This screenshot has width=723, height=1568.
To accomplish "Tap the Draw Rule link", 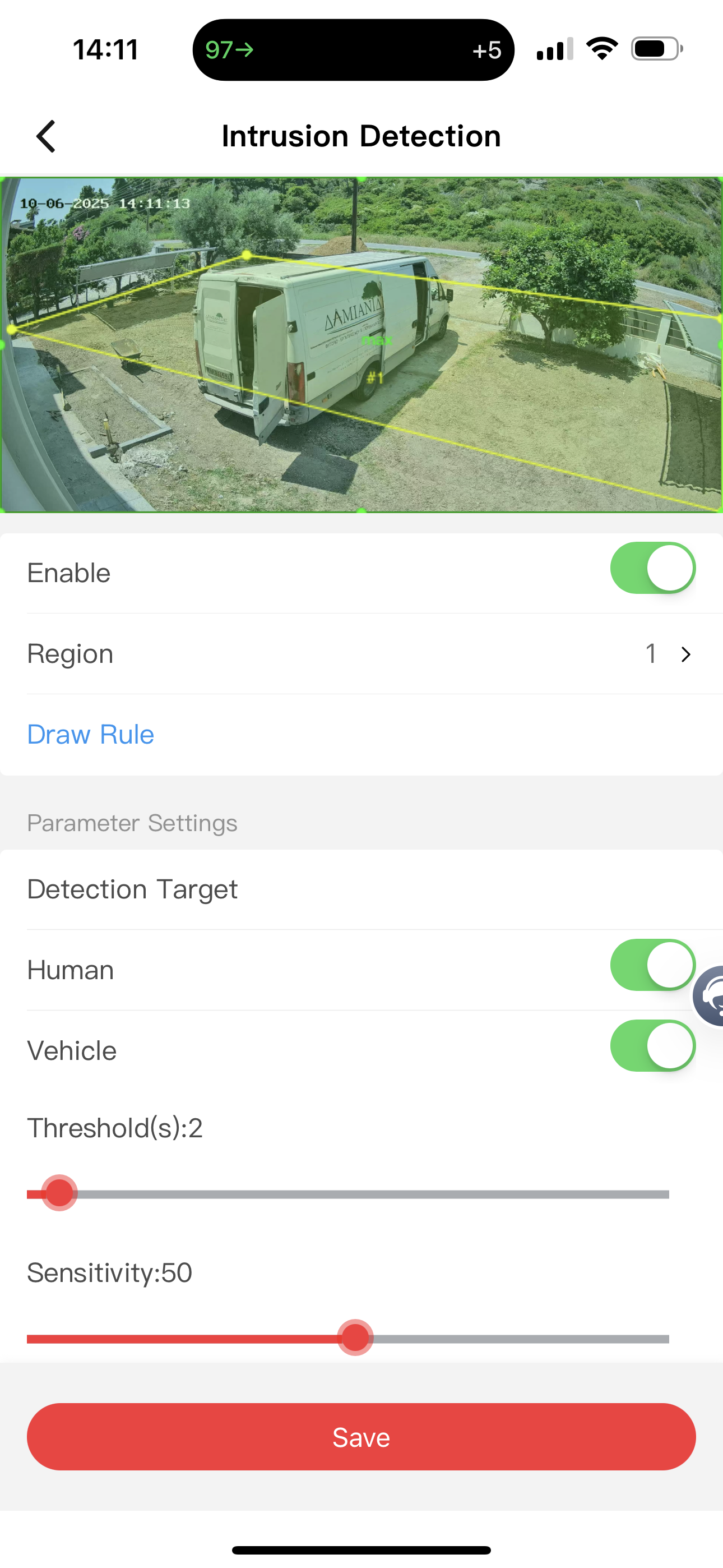I will tap(91, 734).
